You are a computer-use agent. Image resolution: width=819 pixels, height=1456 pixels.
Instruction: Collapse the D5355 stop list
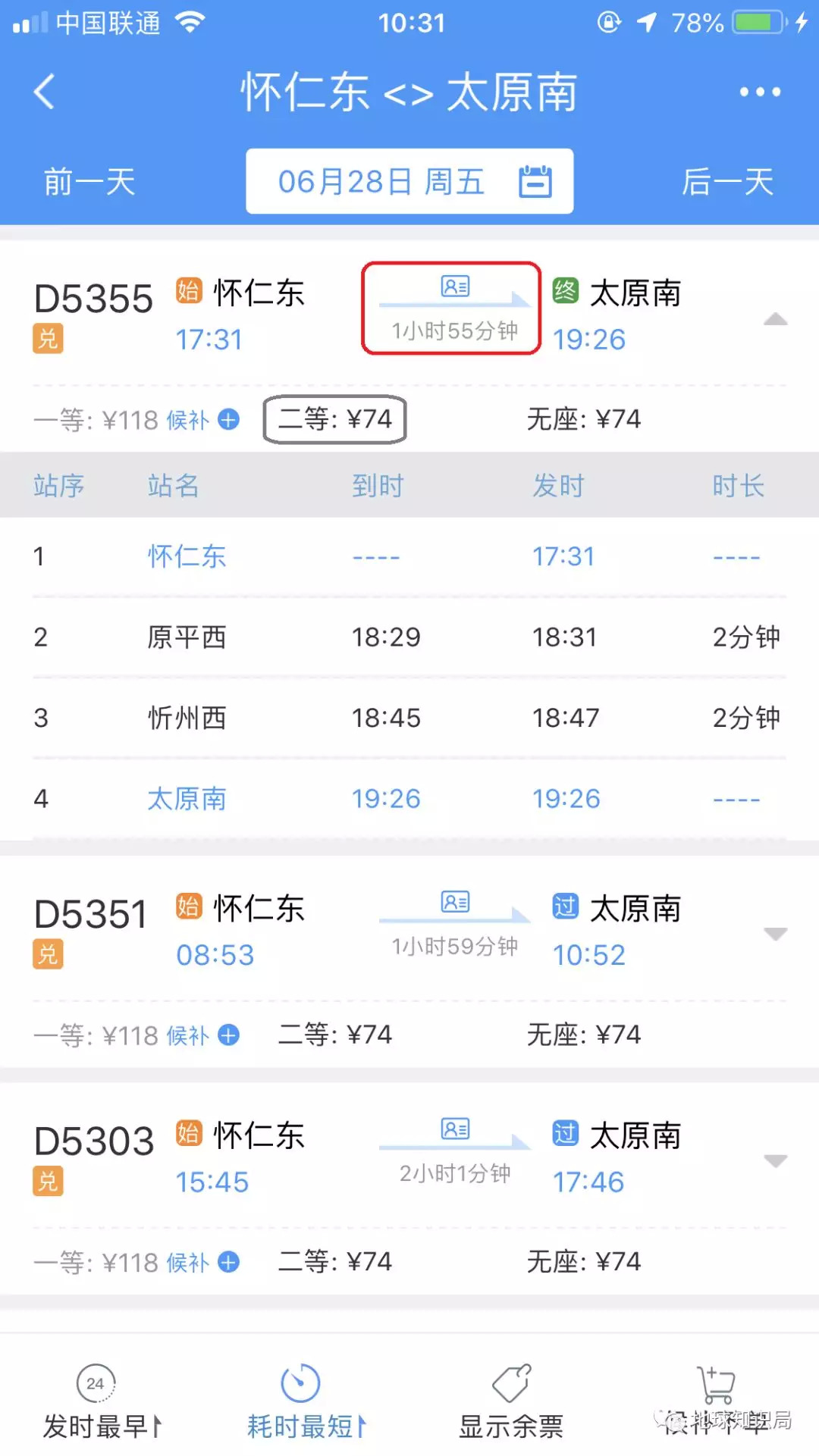[x=775, y=319]
